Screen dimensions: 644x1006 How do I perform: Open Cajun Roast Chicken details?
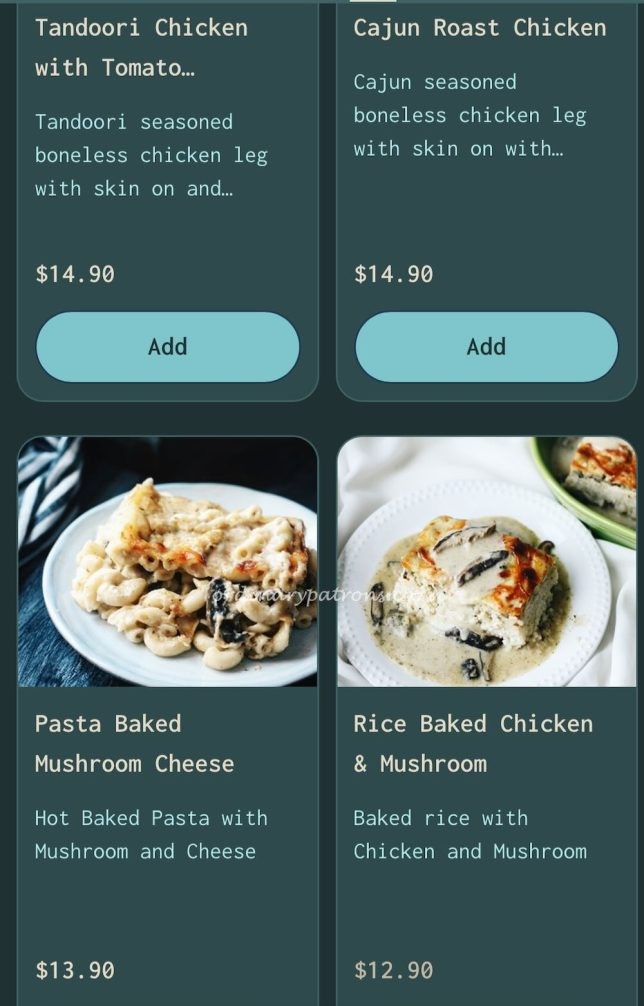[479, 28]
